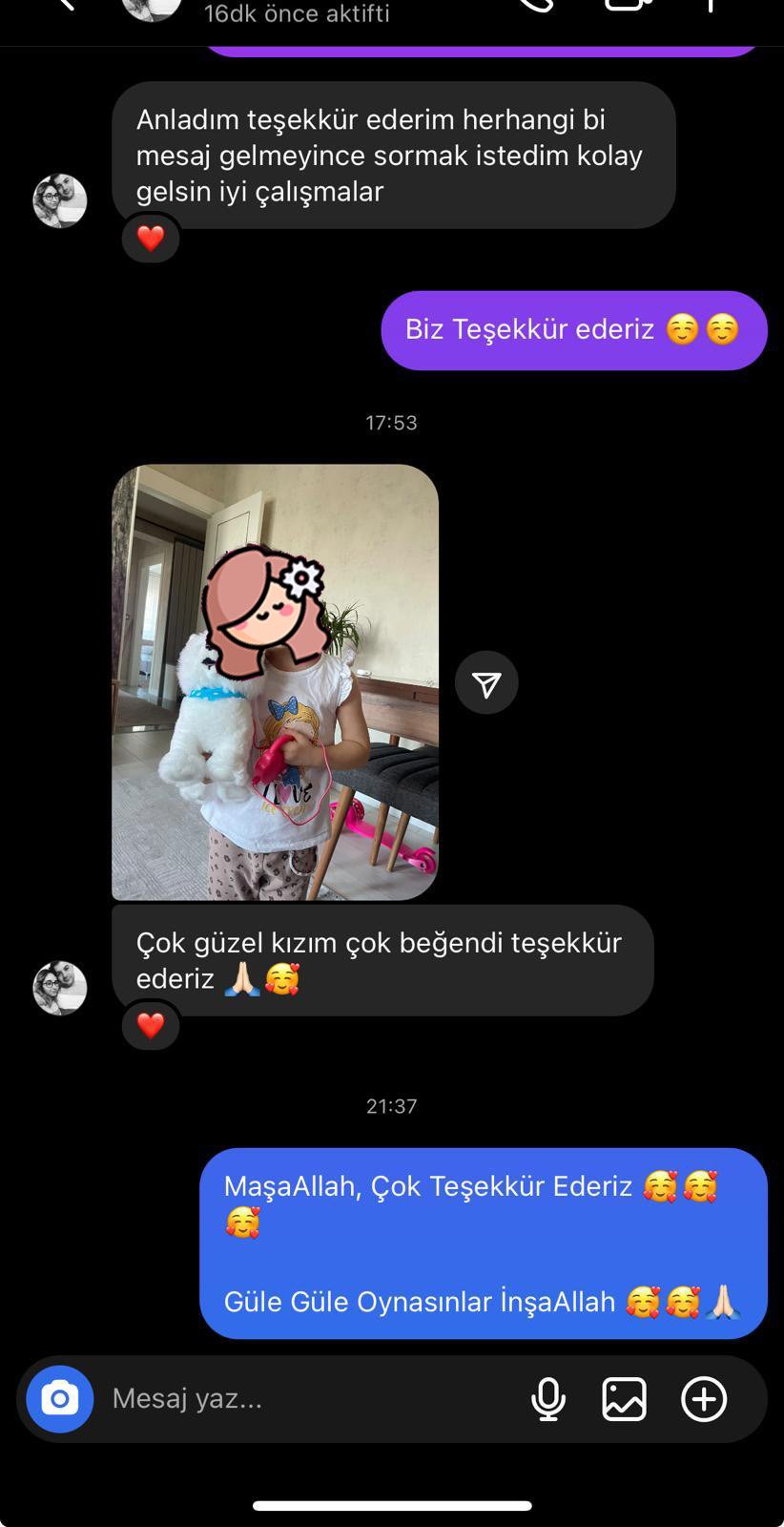Tap the Mesaj yaz text field
The height and width of the screenshot is (1527, 784).
(x=305, y=1399)
